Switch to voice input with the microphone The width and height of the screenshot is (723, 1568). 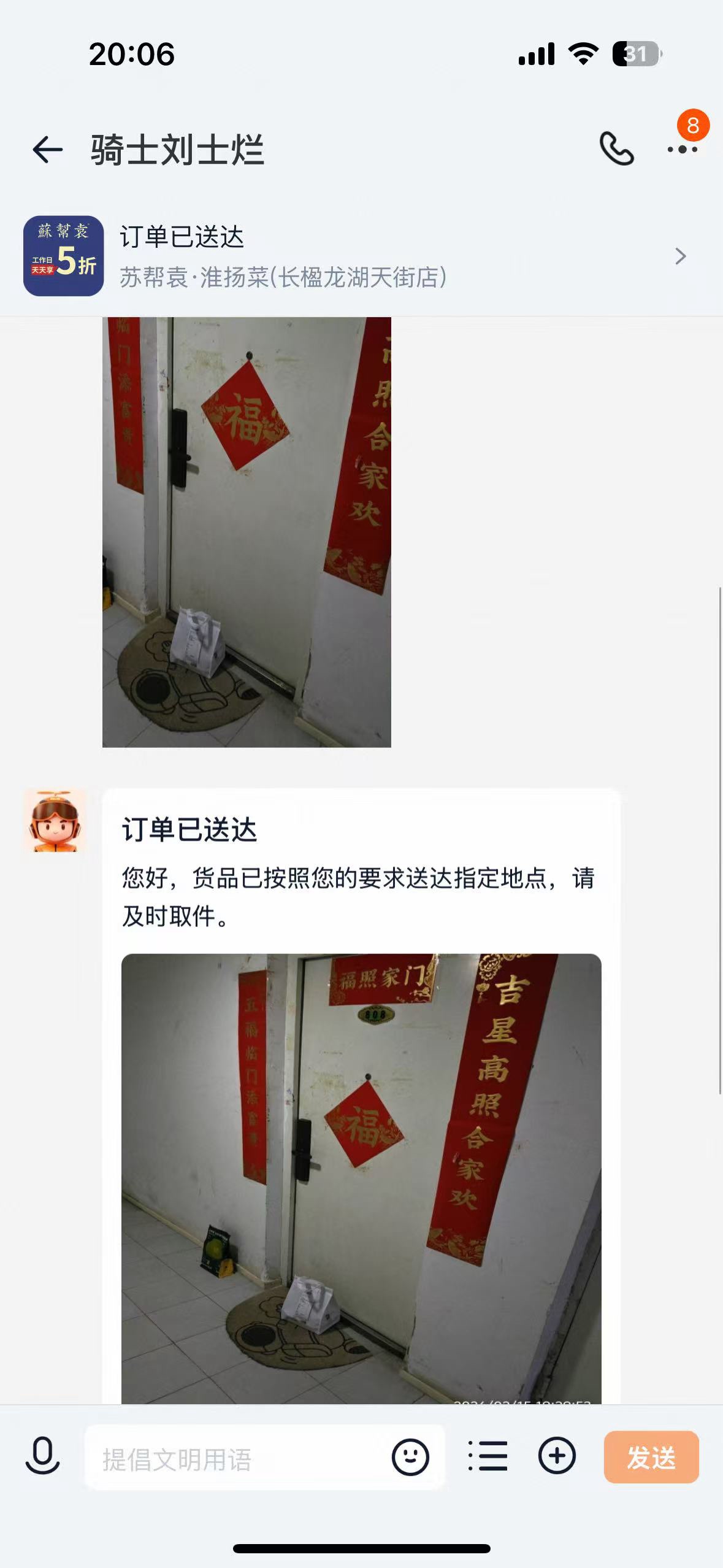[42, 1456]
